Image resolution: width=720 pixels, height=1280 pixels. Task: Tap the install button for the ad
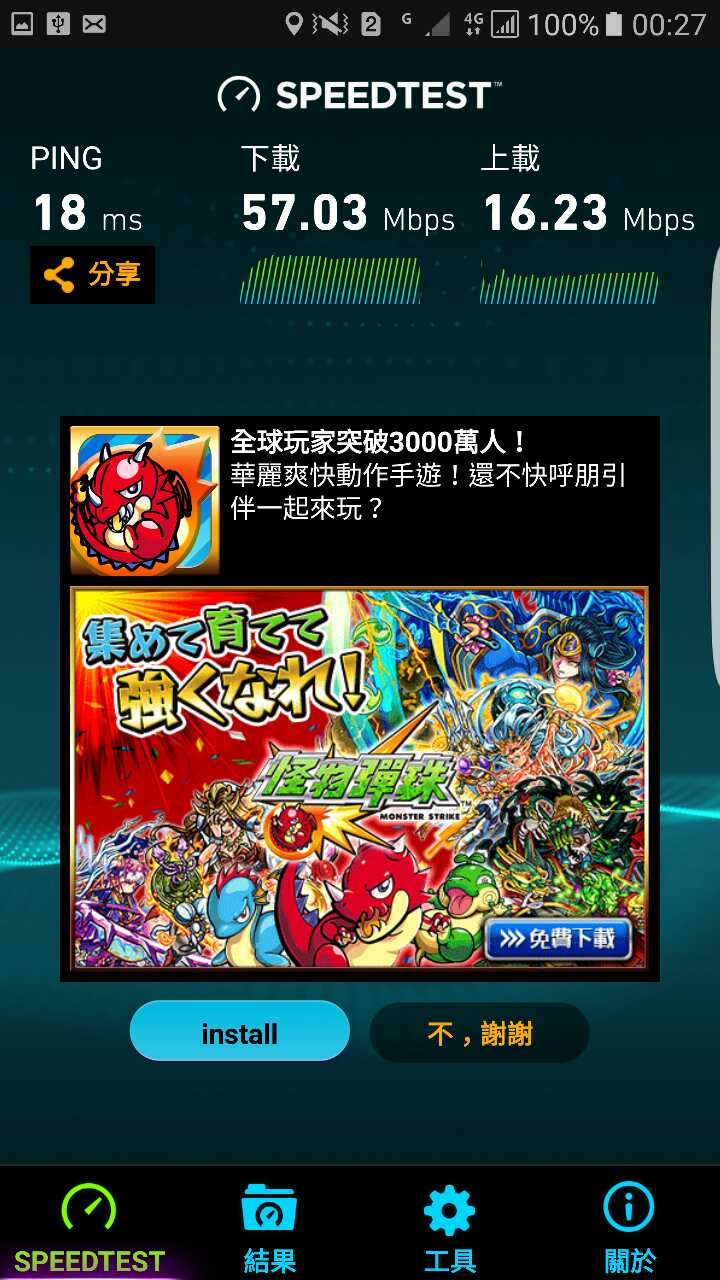pos(240,1033)
